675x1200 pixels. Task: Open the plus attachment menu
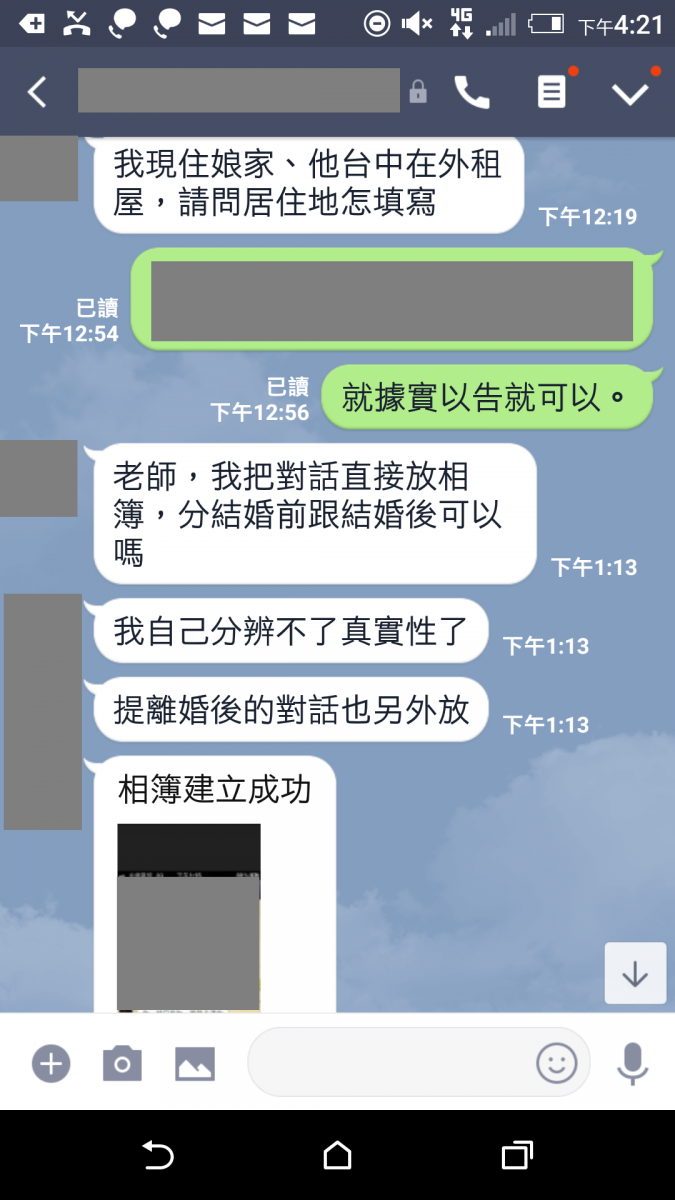coord(51,1064)
